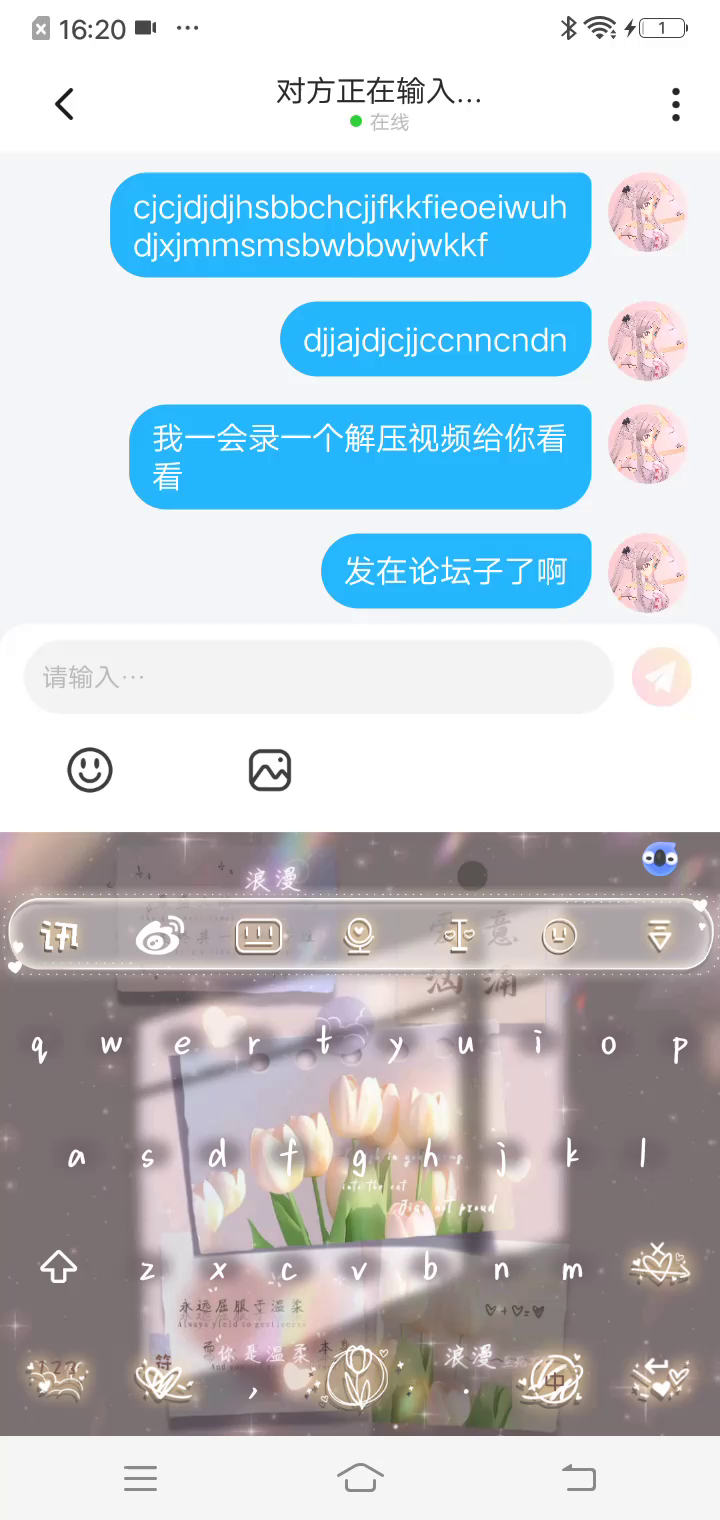The image size is (720, 1520).
Task: Tap the keyboard backspace key
Action: tap(661, 1268)
